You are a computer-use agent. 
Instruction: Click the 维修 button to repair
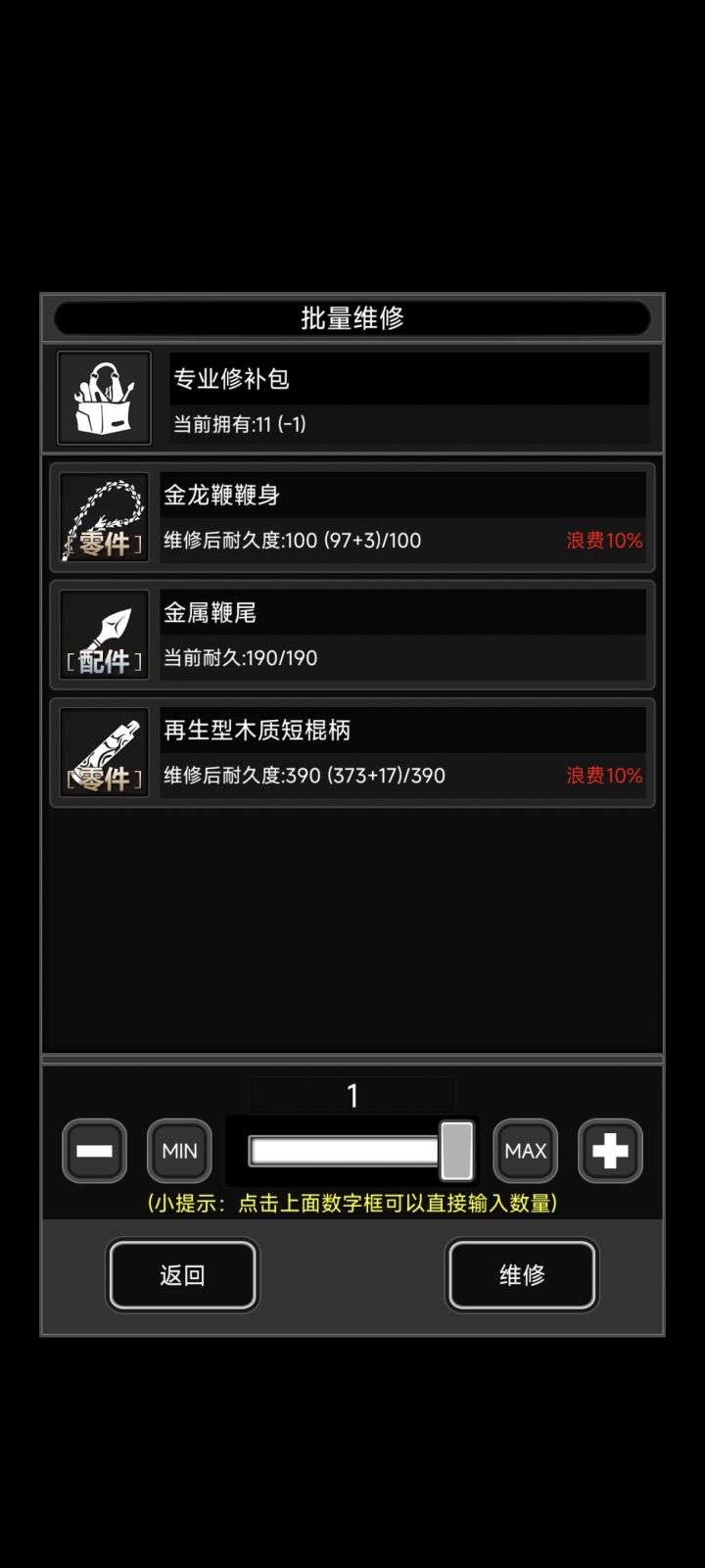pos(522,1275)
